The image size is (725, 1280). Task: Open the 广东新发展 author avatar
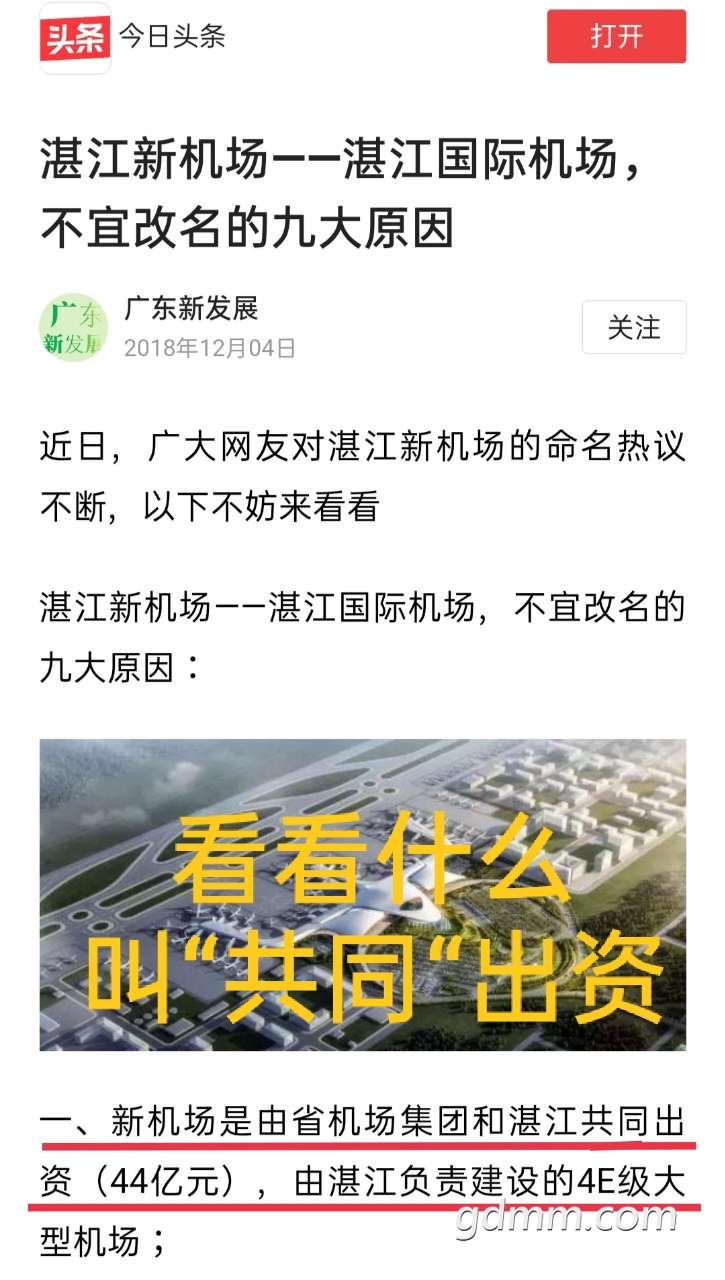point(74,327)
